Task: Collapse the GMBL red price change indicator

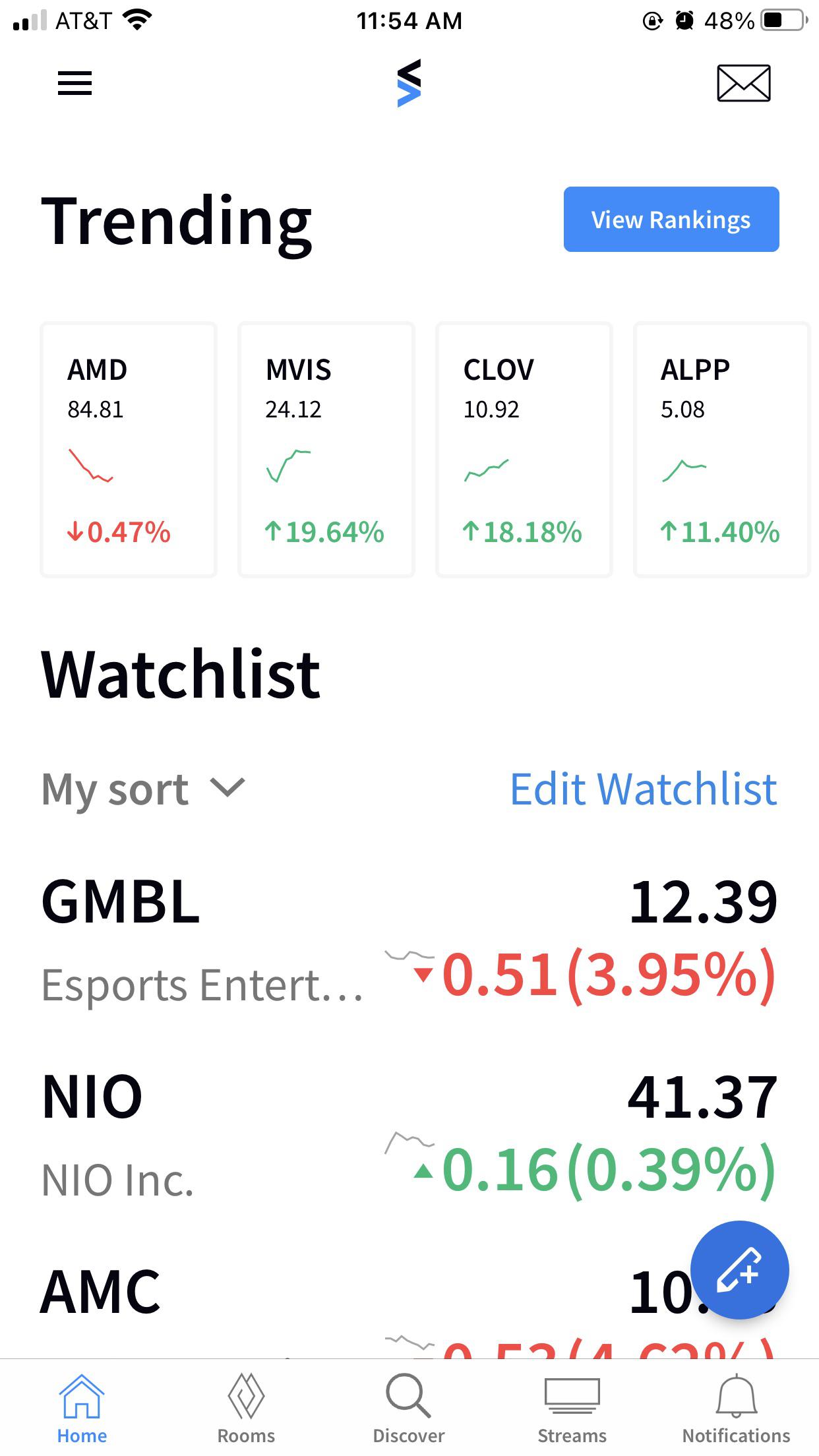Action: click(425, 974)
